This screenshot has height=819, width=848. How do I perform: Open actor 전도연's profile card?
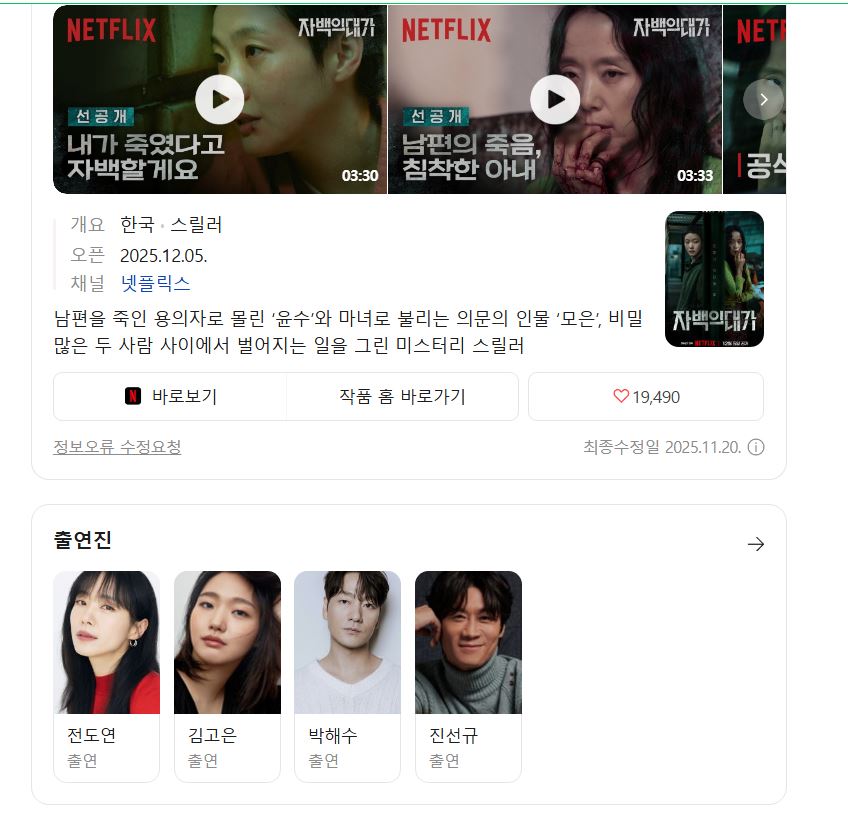click(106, 675)
